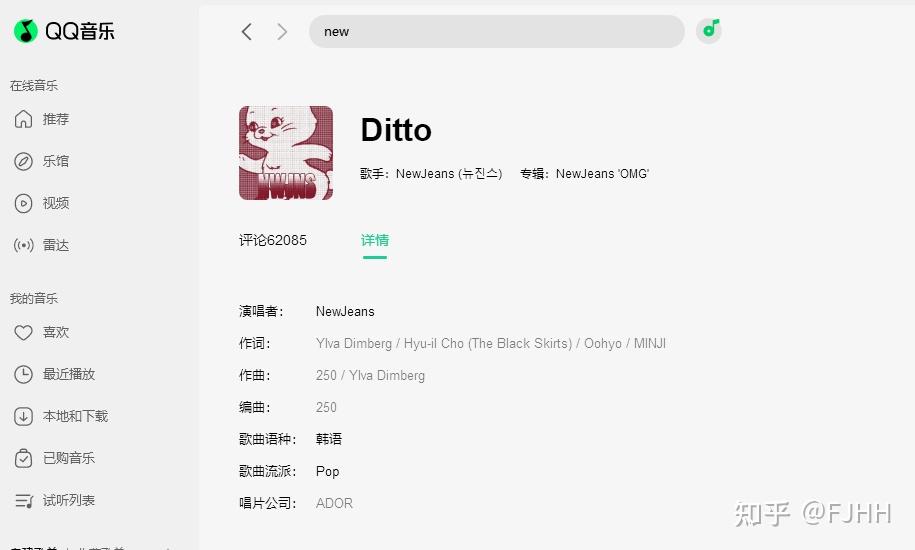Focus the search field containing 'new'
This screenshot has width=915, height=550.
497,31
